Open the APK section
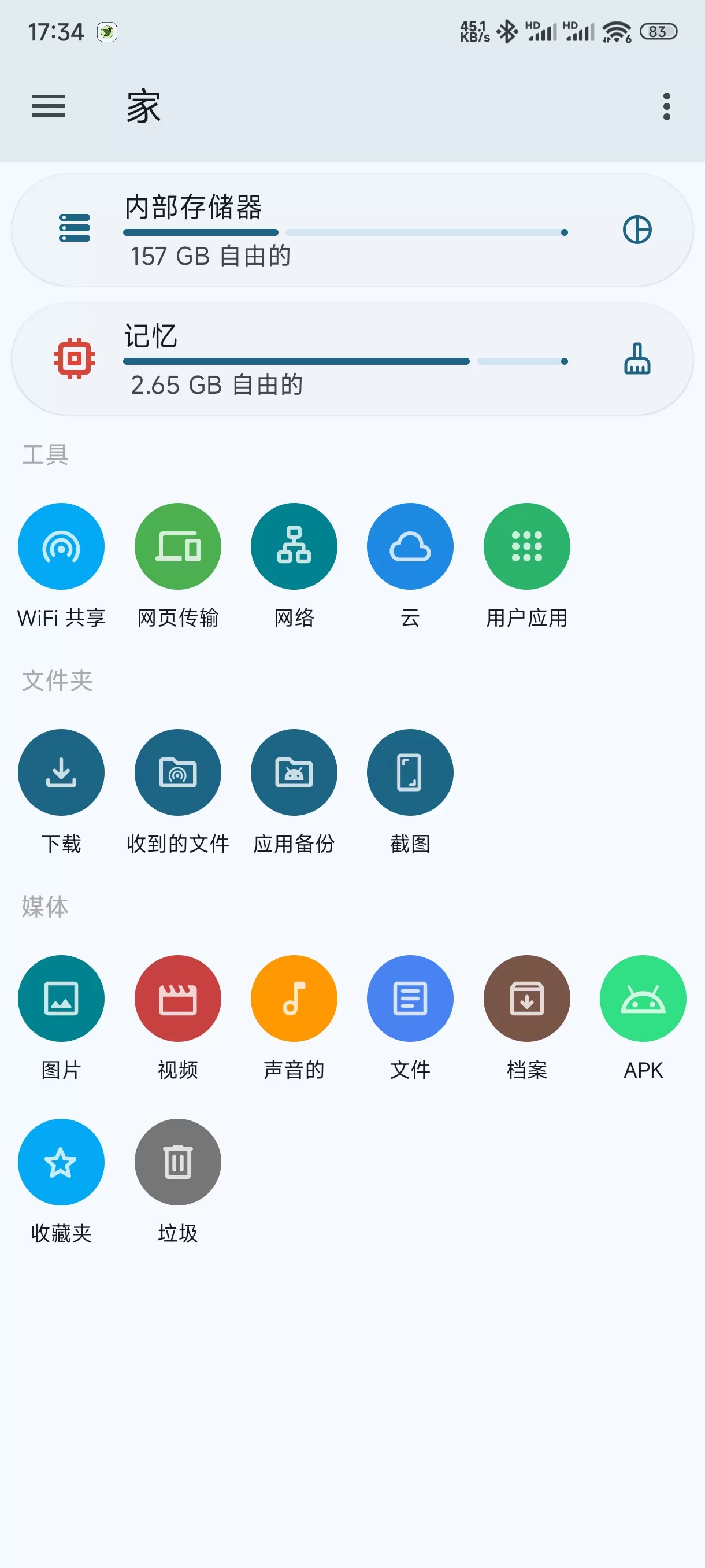 [x=643, y=998]
